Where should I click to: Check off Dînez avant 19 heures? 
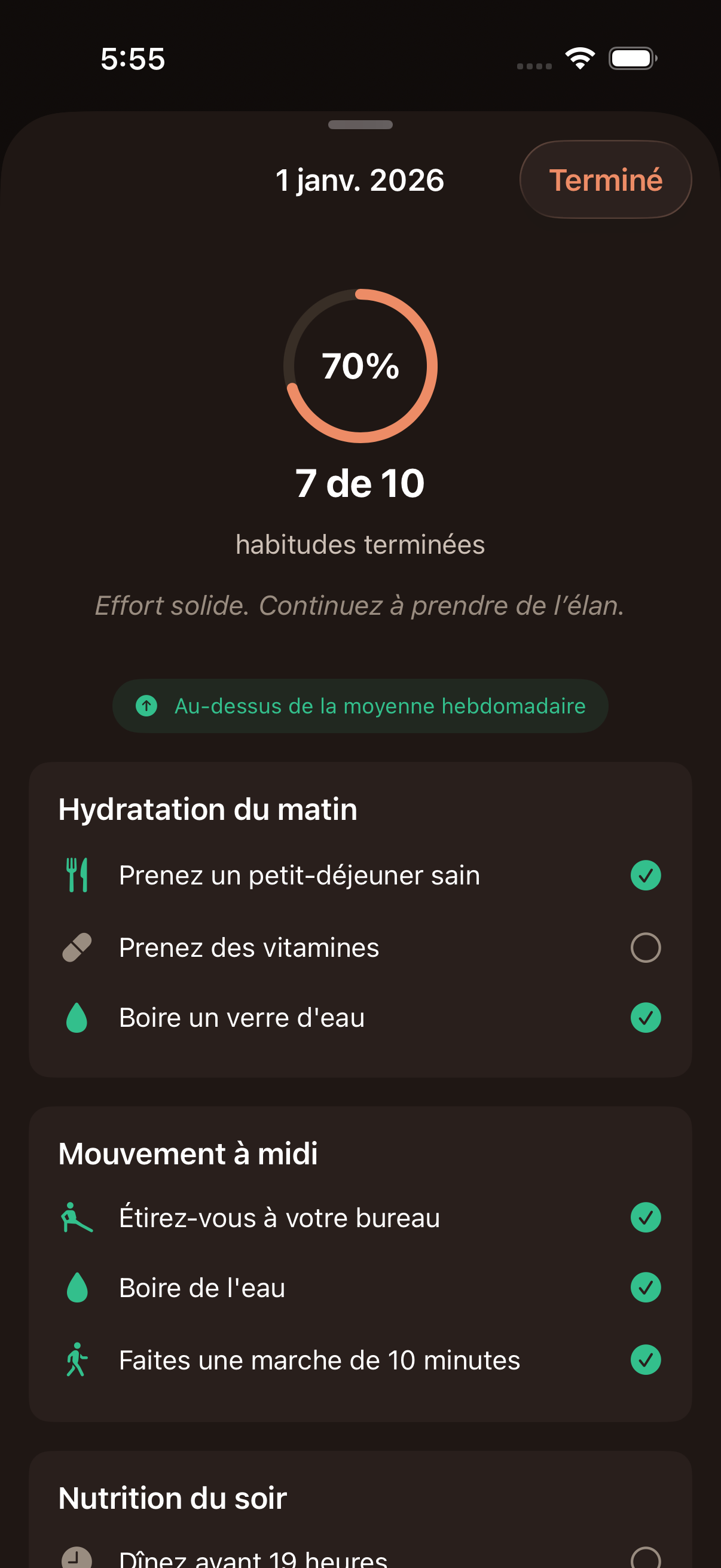click(x=645, y=1558)
